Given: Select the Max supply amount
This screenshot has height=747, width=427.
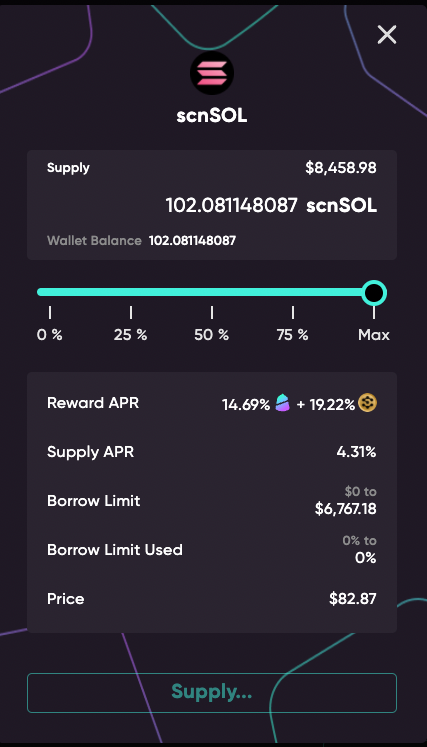Looking at the screenshot, I should click(374, 335).
